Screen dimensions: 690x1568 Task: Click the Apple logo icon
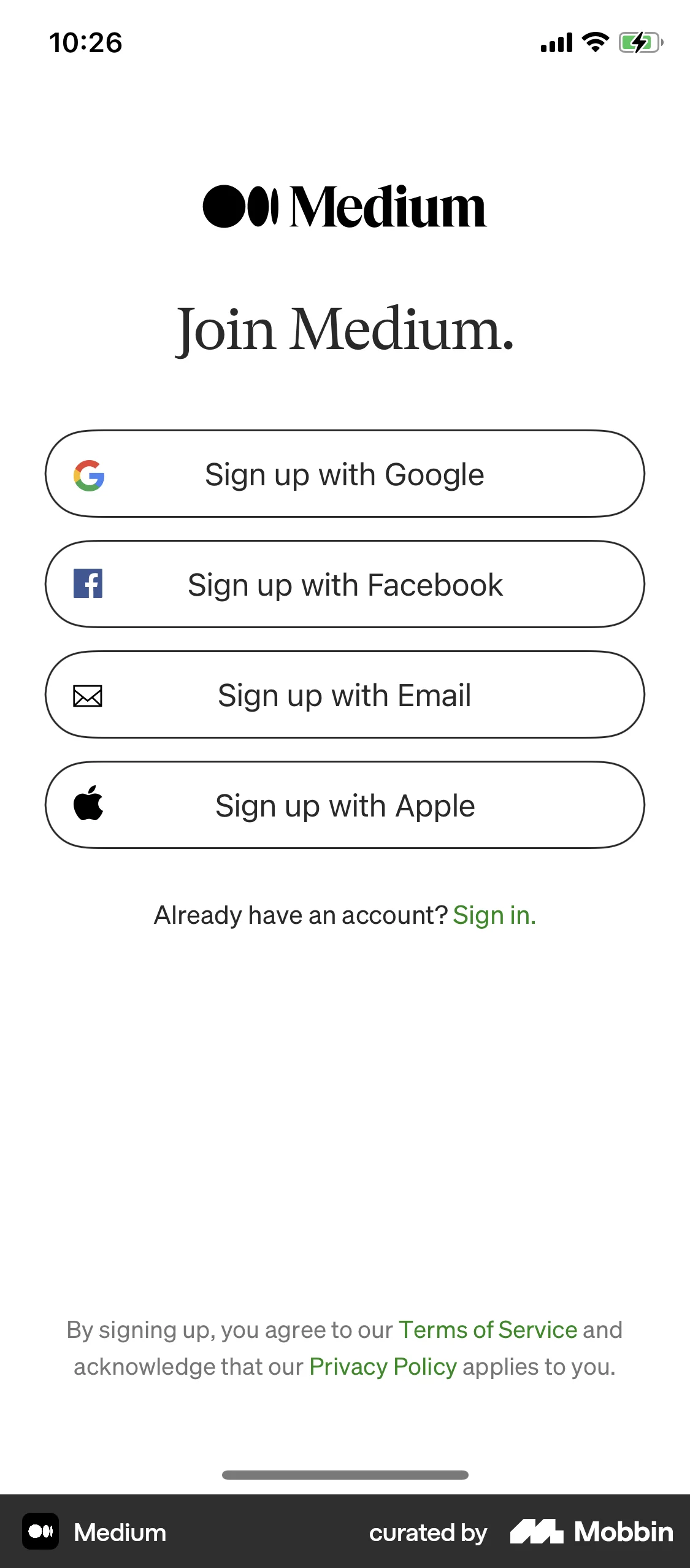[89, 804]
